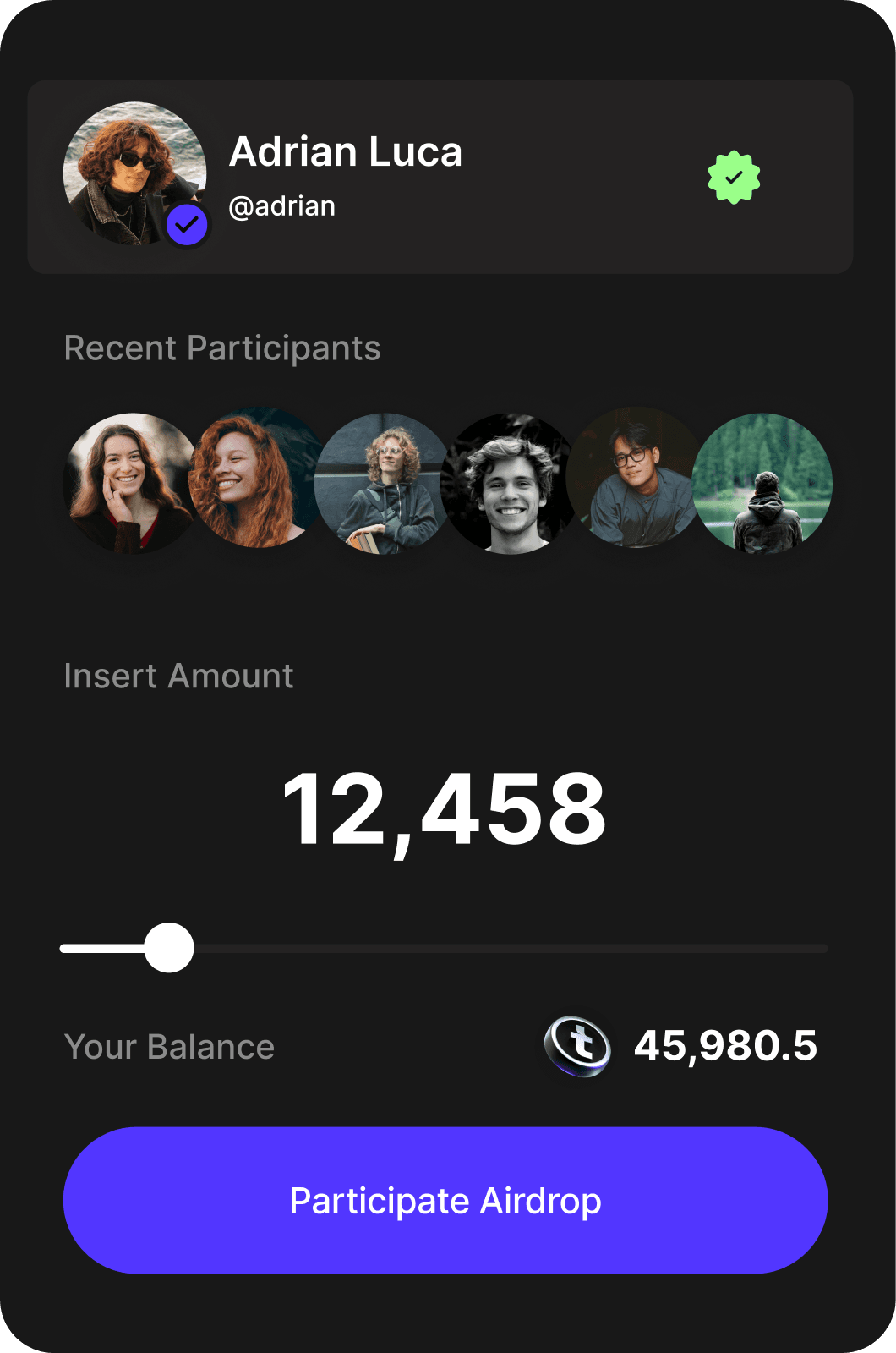Open Adrian Luca's profile card
This screenshot has width=896, height=1353.
pyautogui.click(x=440, y=177)
